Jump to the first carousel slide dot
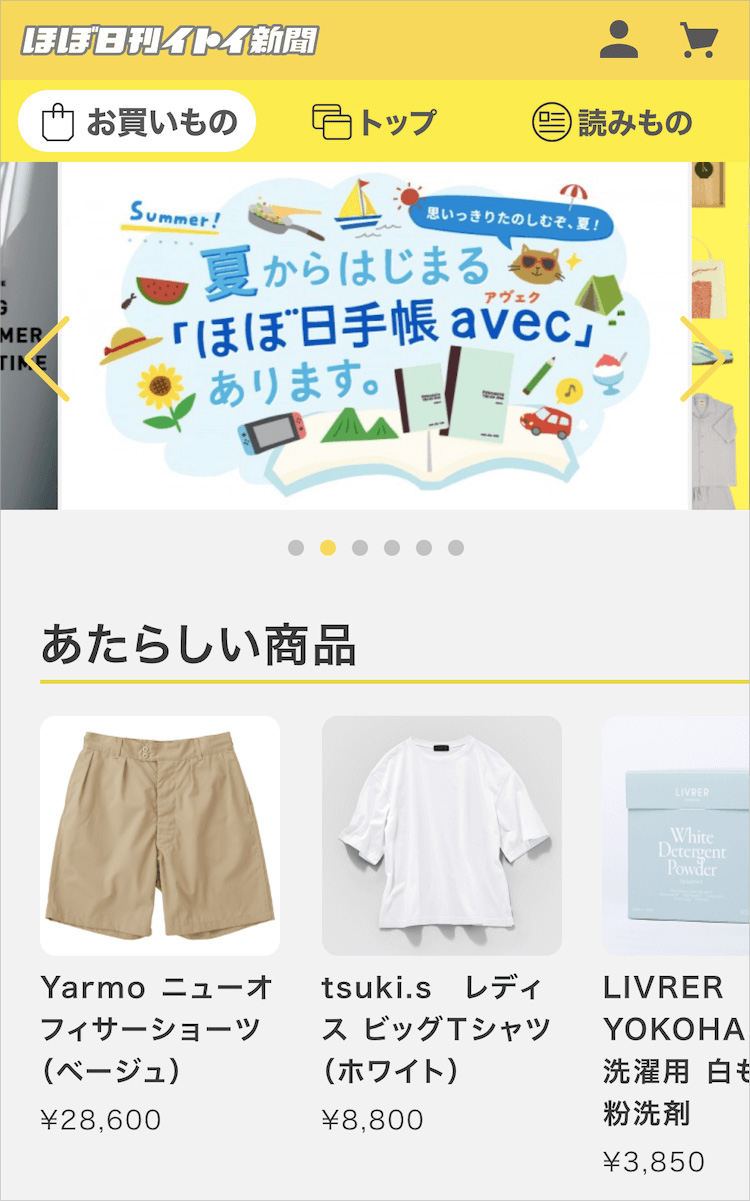Image resolution: width=750 pixels, height=1201 pixels. tap(295, 548)
